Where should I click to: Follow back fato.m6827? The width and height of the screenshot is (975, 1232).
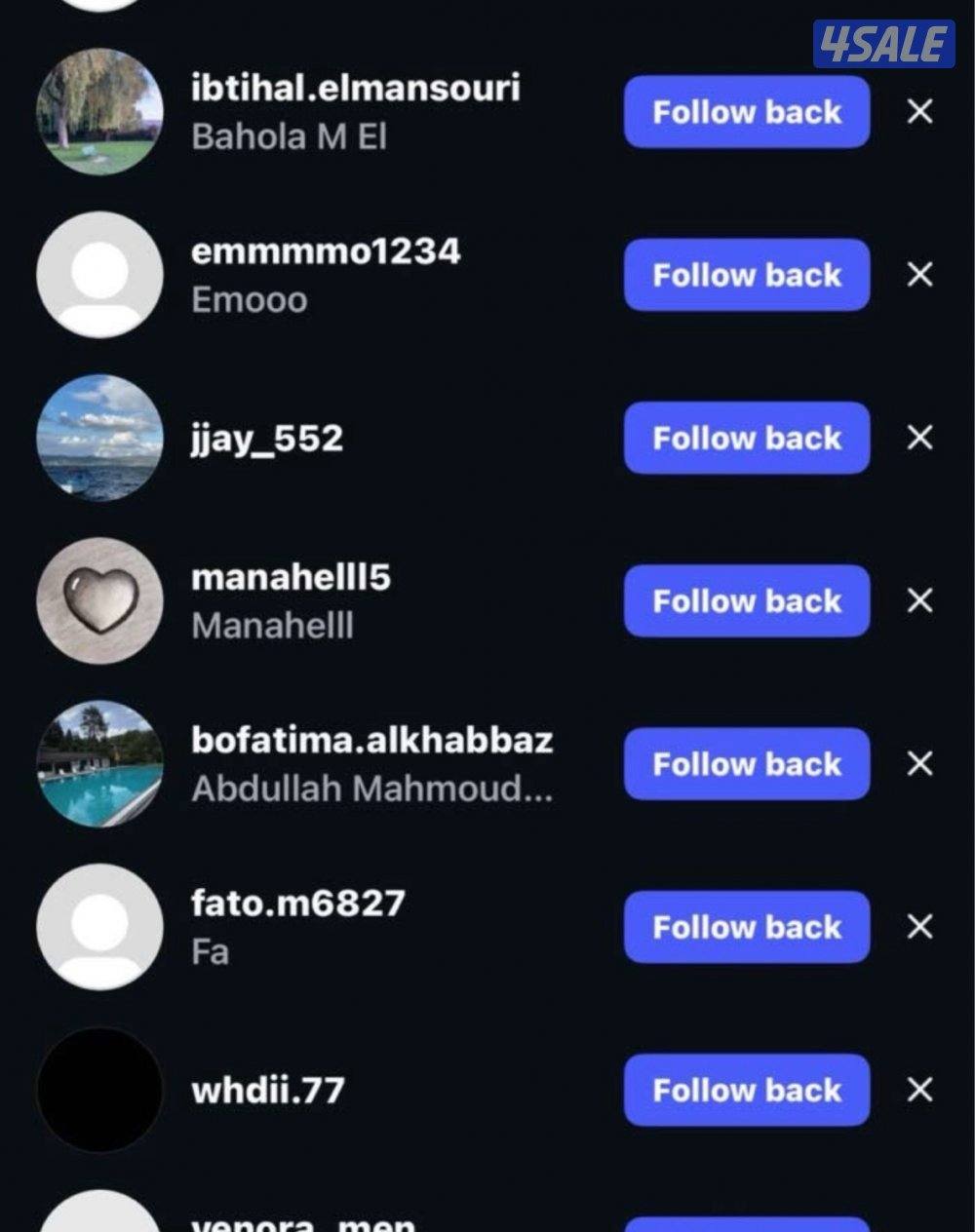coord(746,927)
